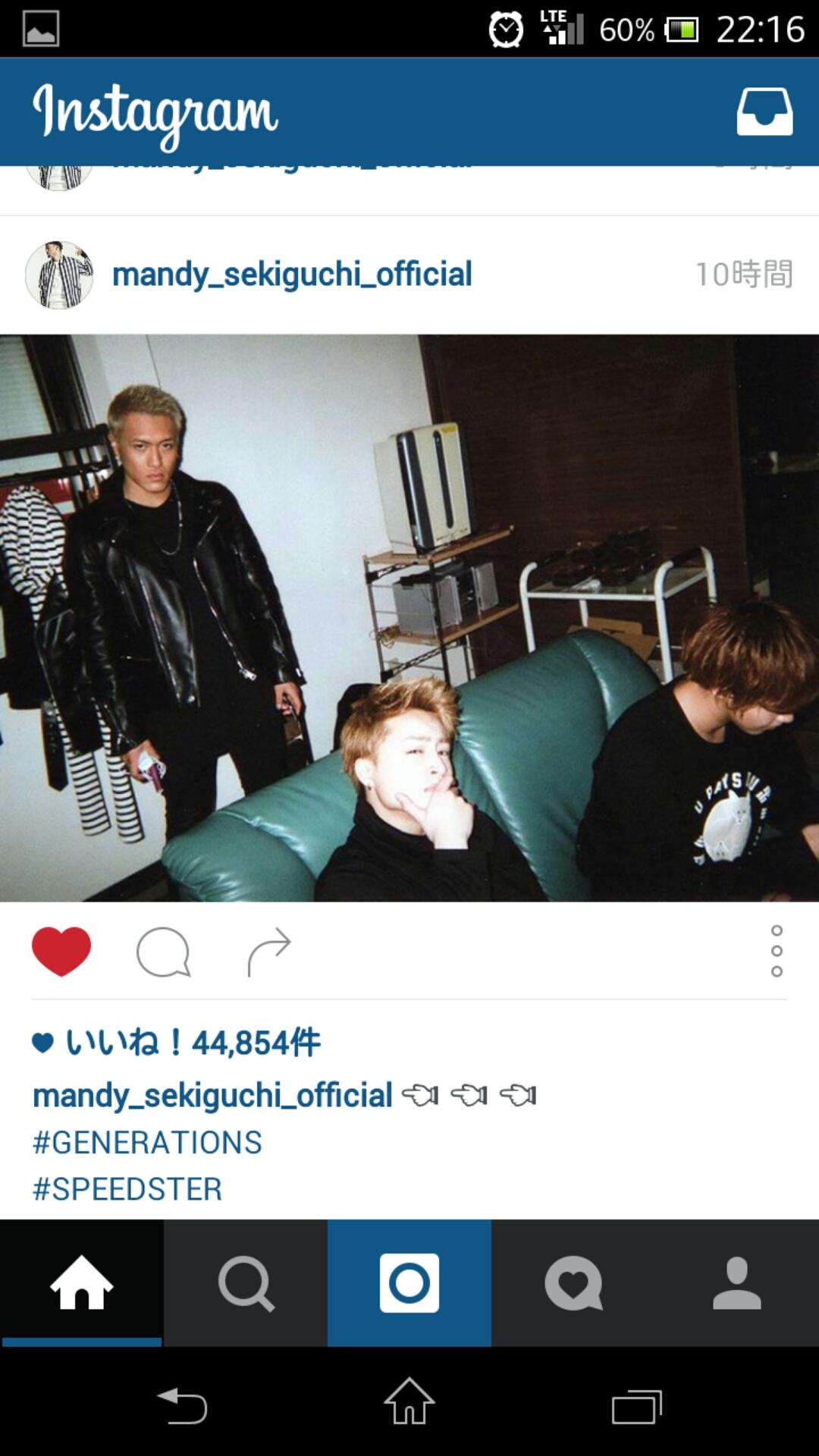The image size is (819, 1456).
Task: Open the #GENERATIONS hashtag
Action: 147,1142
